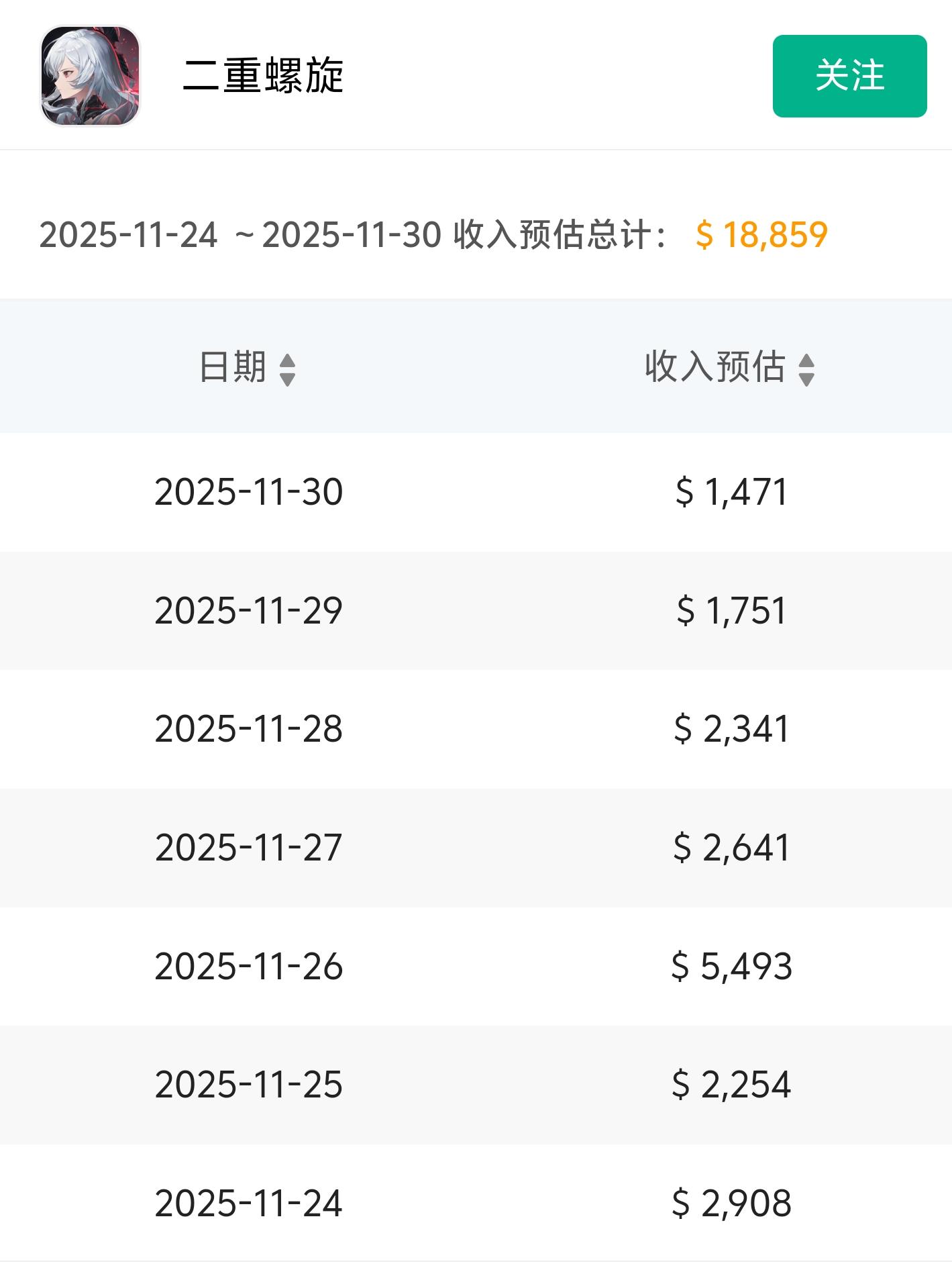The height and width of the screenshot is (1276, 952).
Task: Tap the green 关注 follow button
Action: (x=849, y=76)
